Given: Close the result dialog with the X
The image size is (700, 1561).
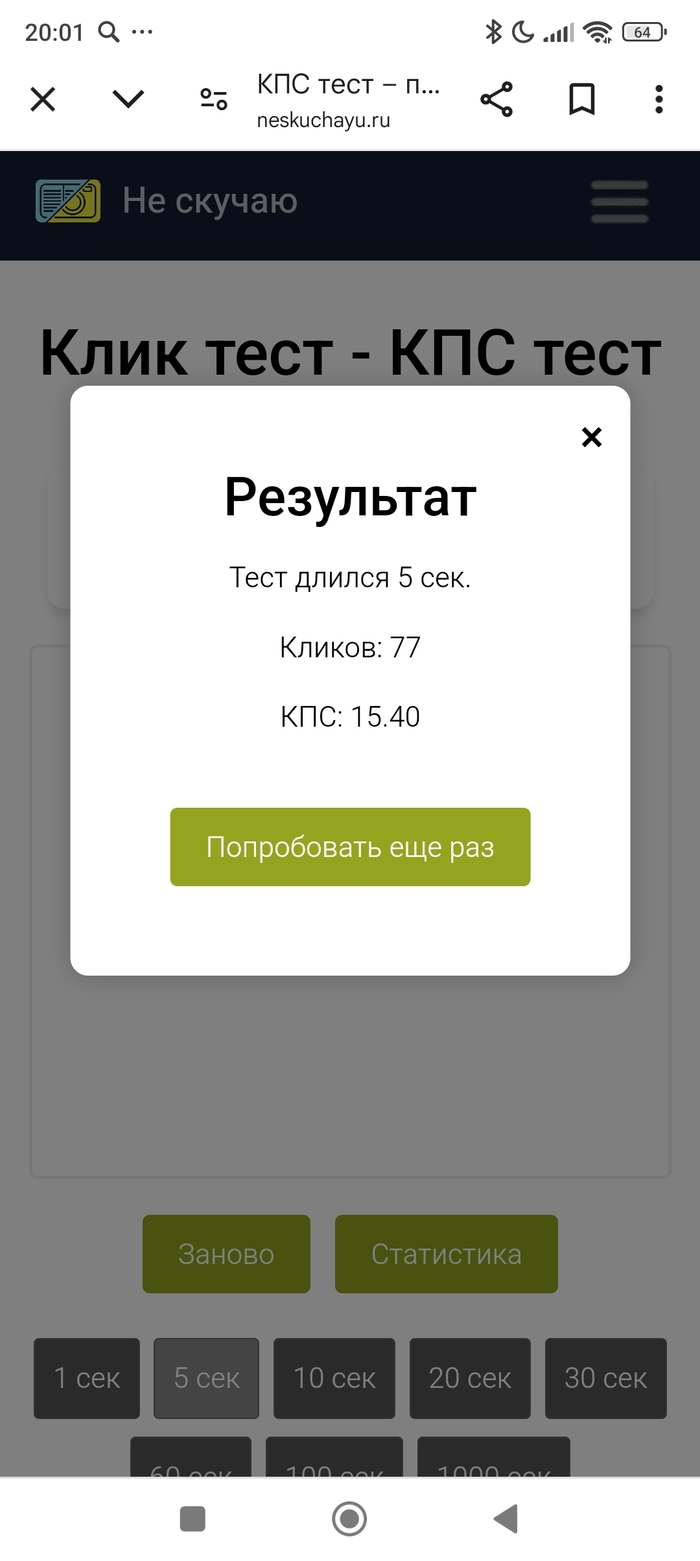Looking at the screenshot, I should click(592, 437).
